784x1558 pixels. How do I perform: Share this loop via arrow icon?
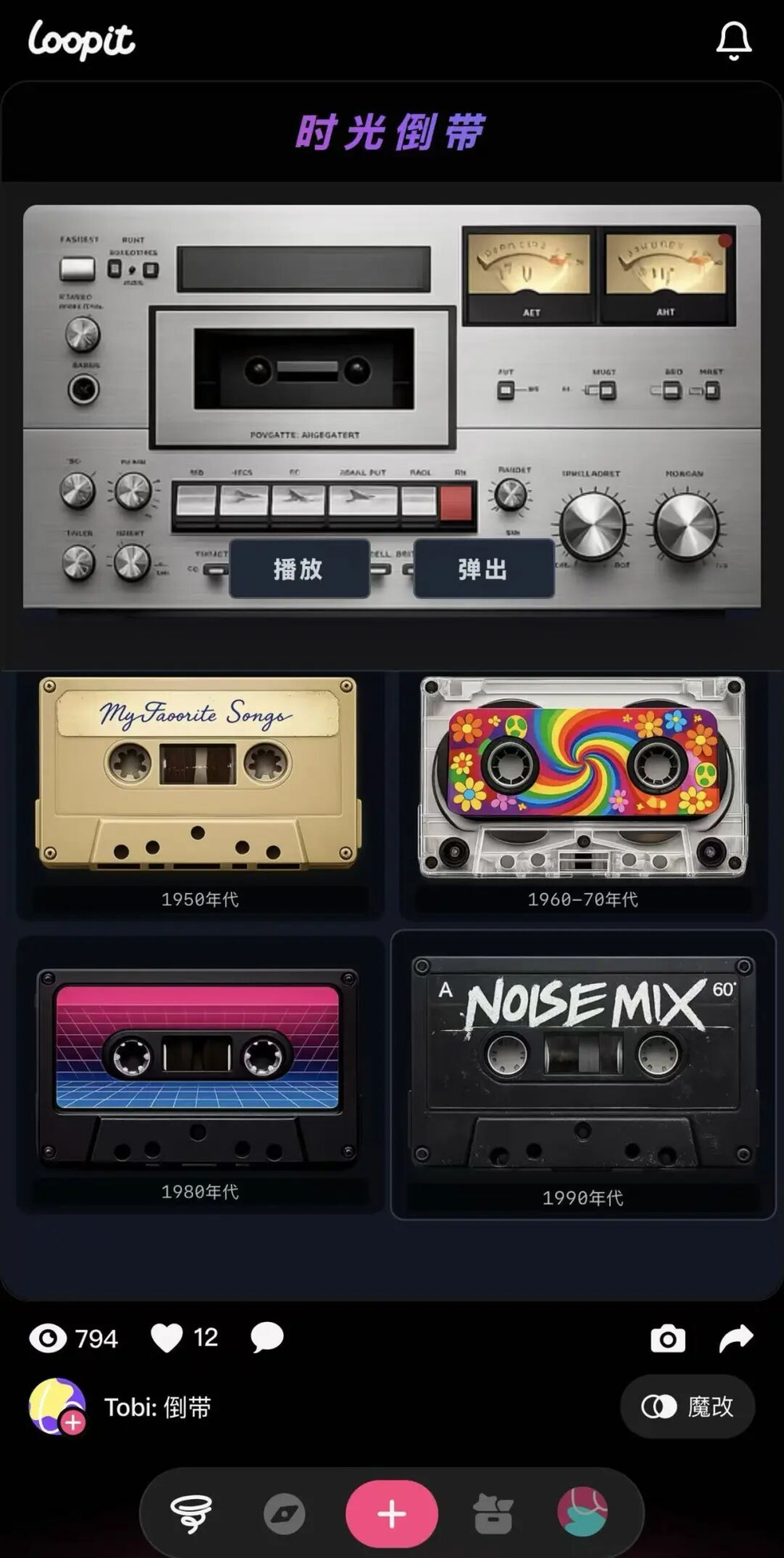tap(735, 1338)
